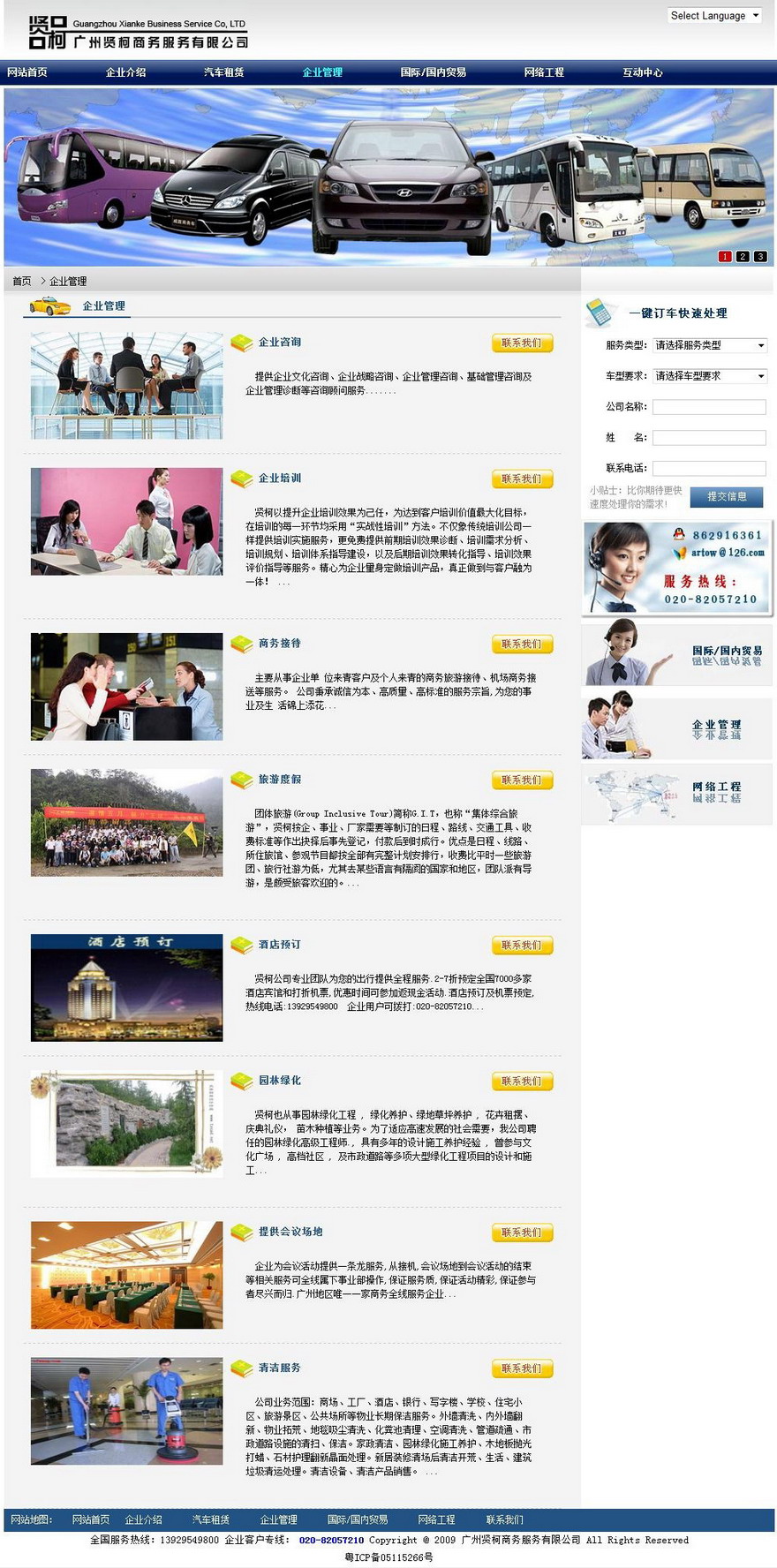Open 汽车租赁 in top navigation
The image size is (777, 1568).
coord(223,72)
